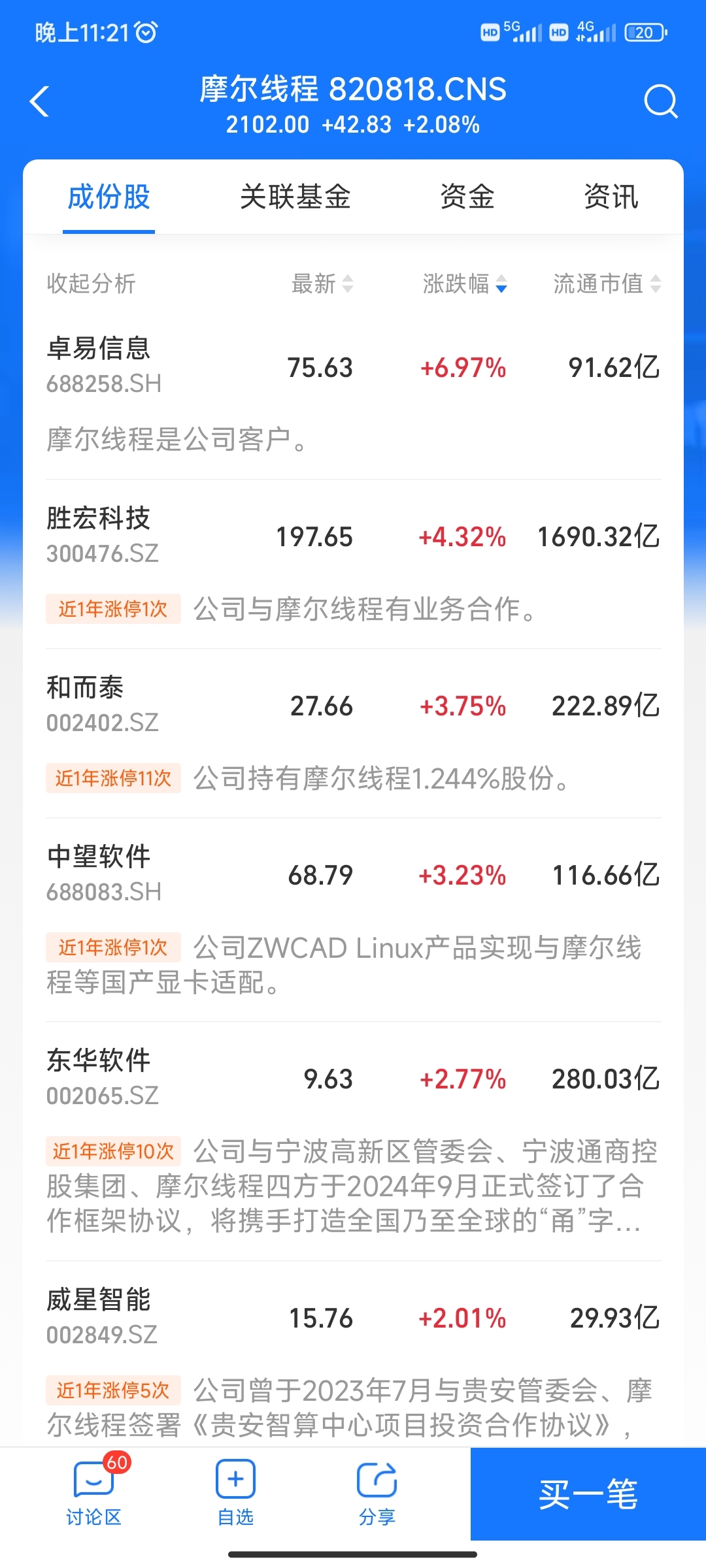Go back using the header arrow
Screen dimensions: 706x1568
[40, 102]
